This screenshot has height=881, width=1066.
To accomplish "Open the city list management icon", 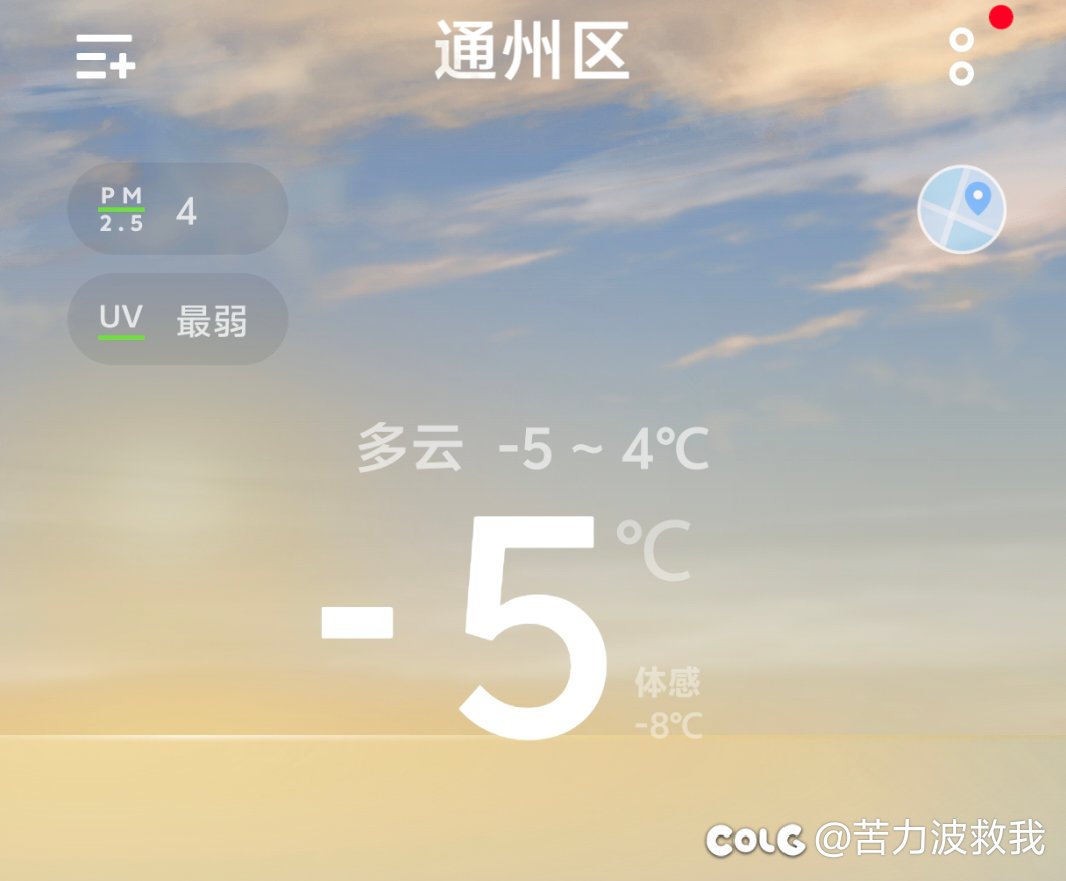I will pos(106,56).
